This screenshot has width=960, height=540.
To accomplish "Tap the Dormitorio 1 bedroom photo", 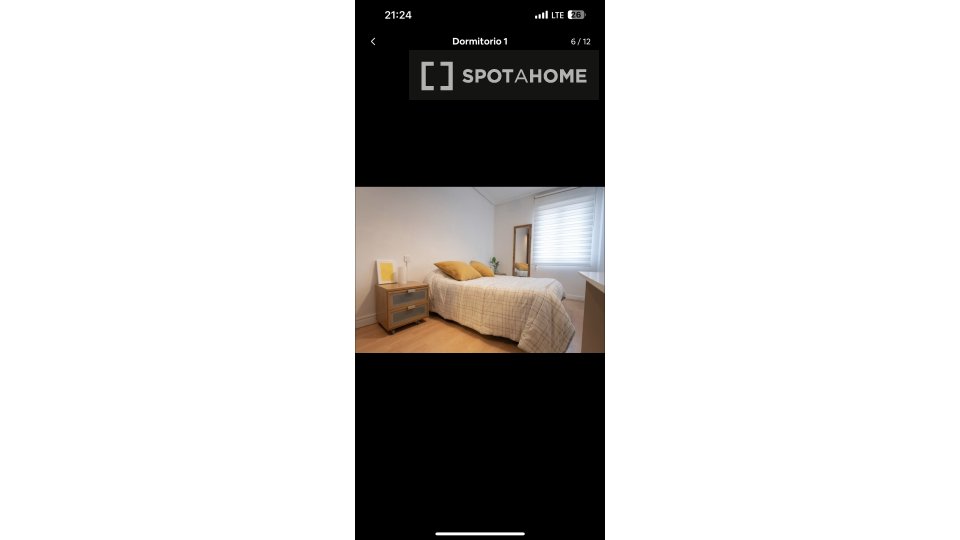I will [480, 270].
